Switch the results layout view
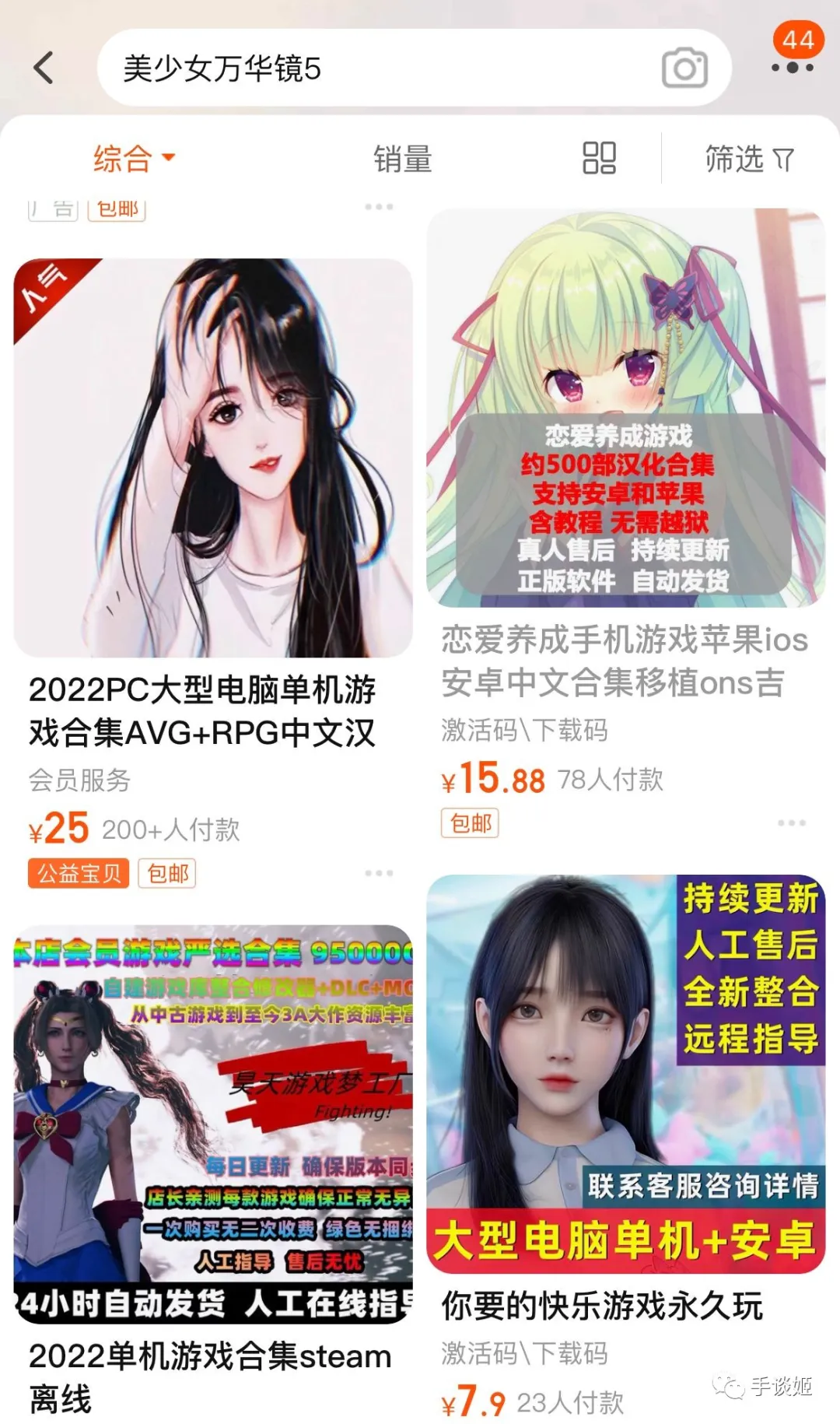 pyautogui.click(x=599, y=158)
